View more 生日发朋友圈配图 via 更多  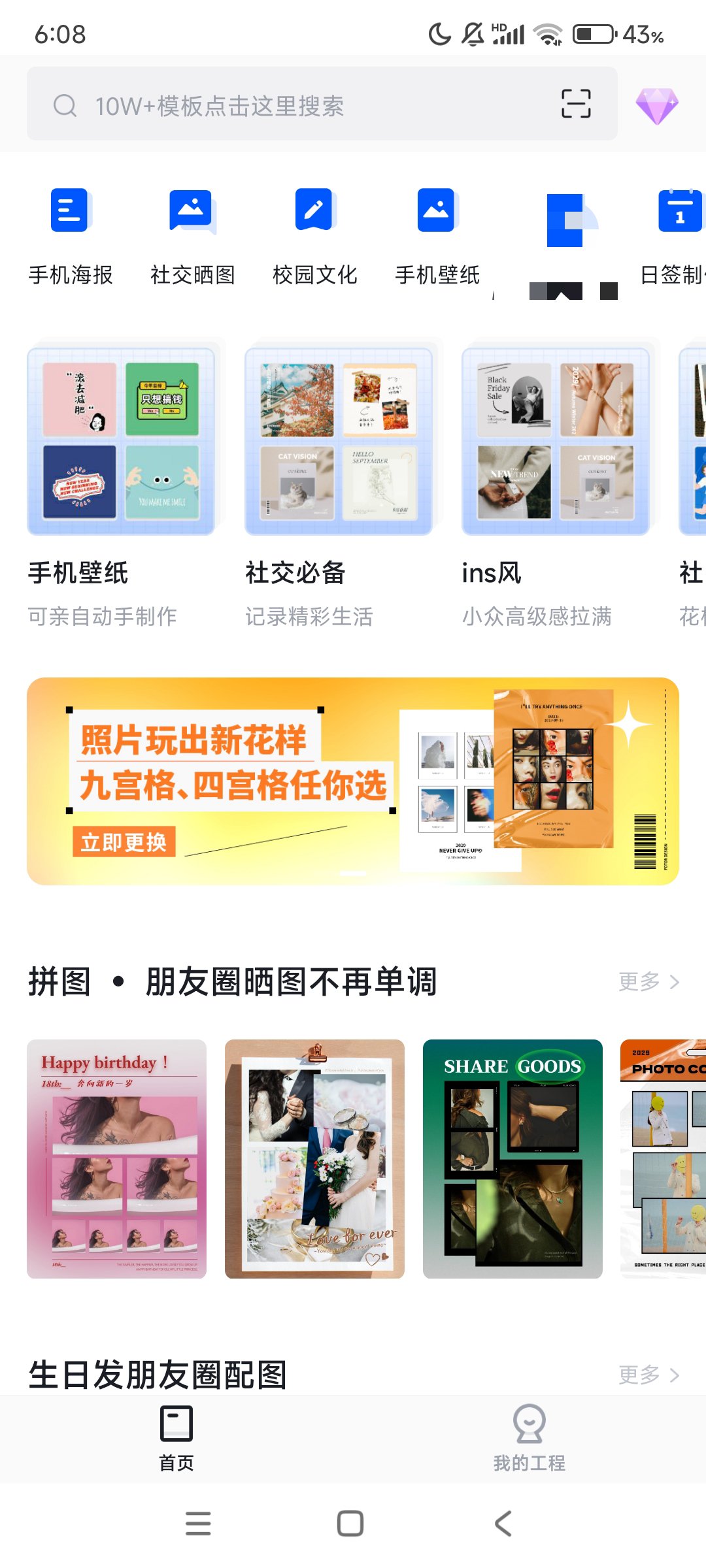(x=648, y=1375)
